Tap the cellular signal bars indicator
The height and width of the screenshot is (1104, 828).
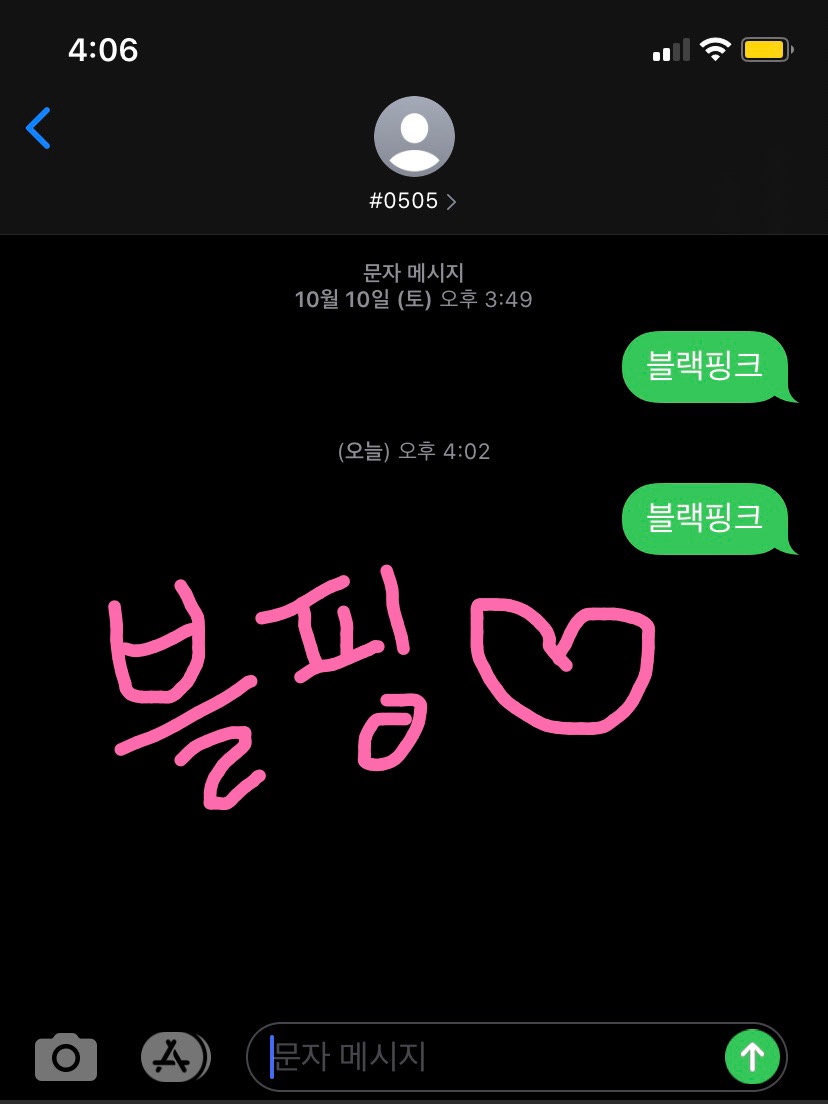[671, 48]
